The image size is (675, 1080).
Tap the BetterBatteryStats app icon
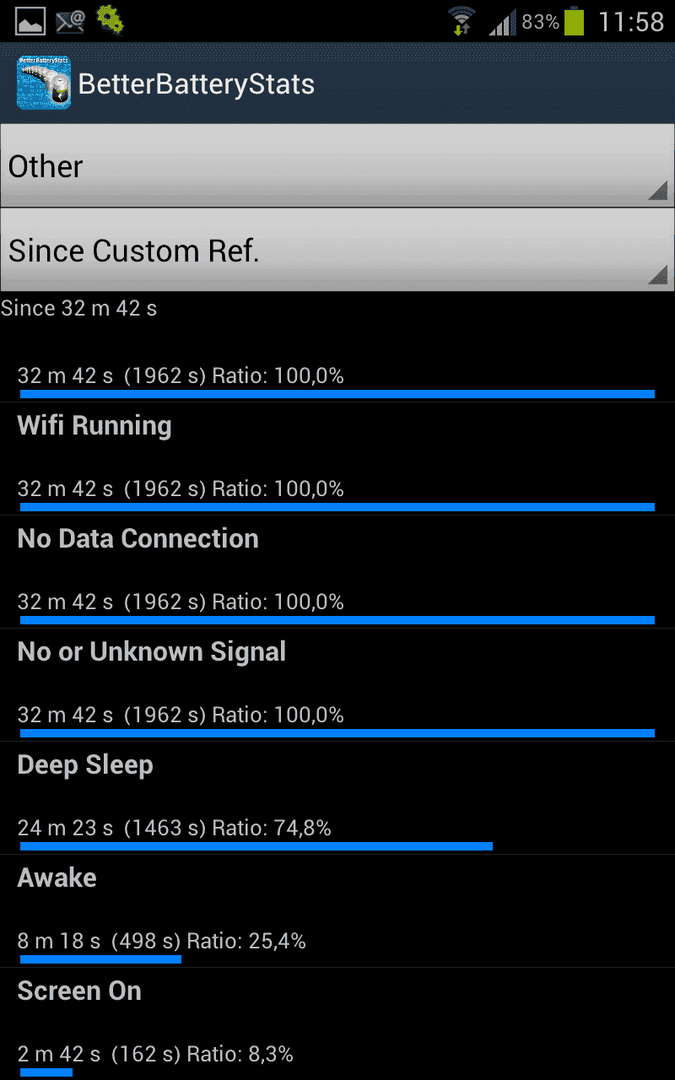coord(43,83)
